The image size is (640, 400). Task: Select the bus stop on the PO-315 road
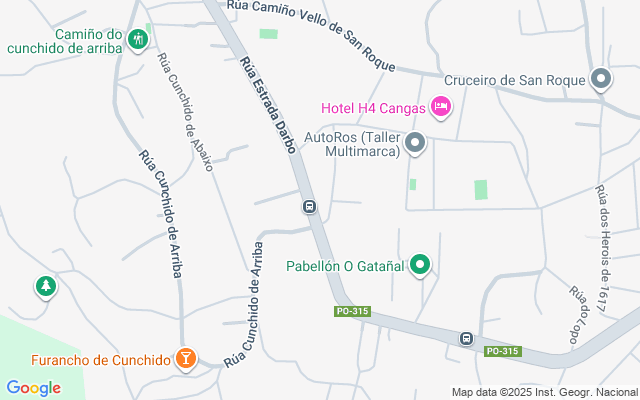(466, 338)
